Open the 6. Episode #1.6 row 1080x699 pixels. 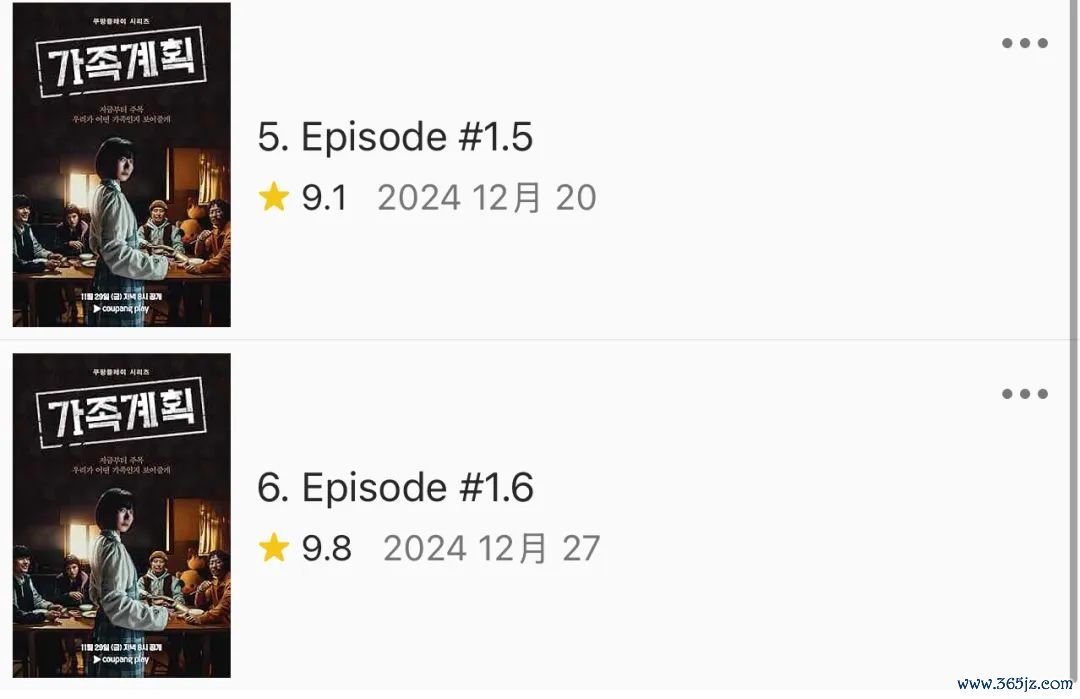[x=395, y=488]
